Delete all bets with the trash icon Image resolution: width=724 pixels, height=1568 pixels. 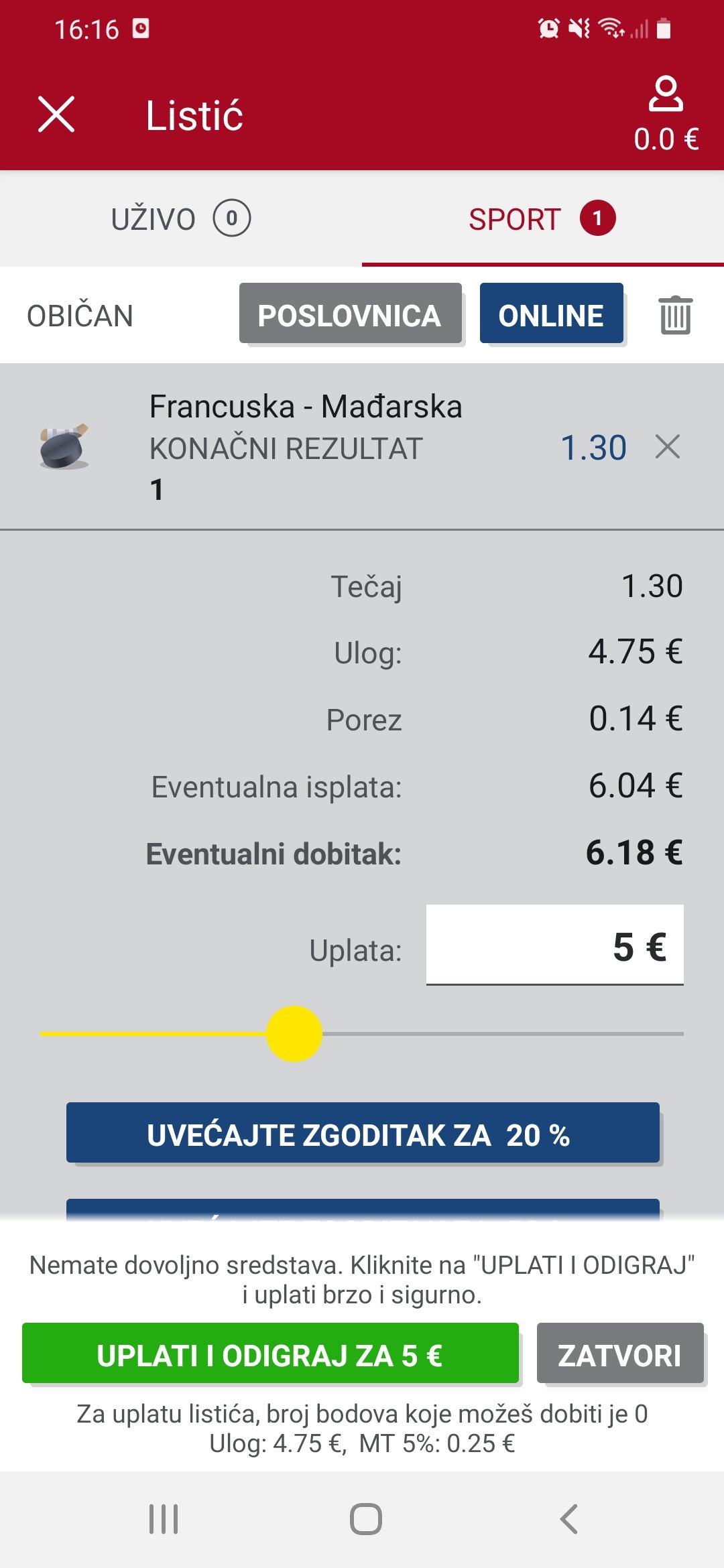(x=675, y=314)
